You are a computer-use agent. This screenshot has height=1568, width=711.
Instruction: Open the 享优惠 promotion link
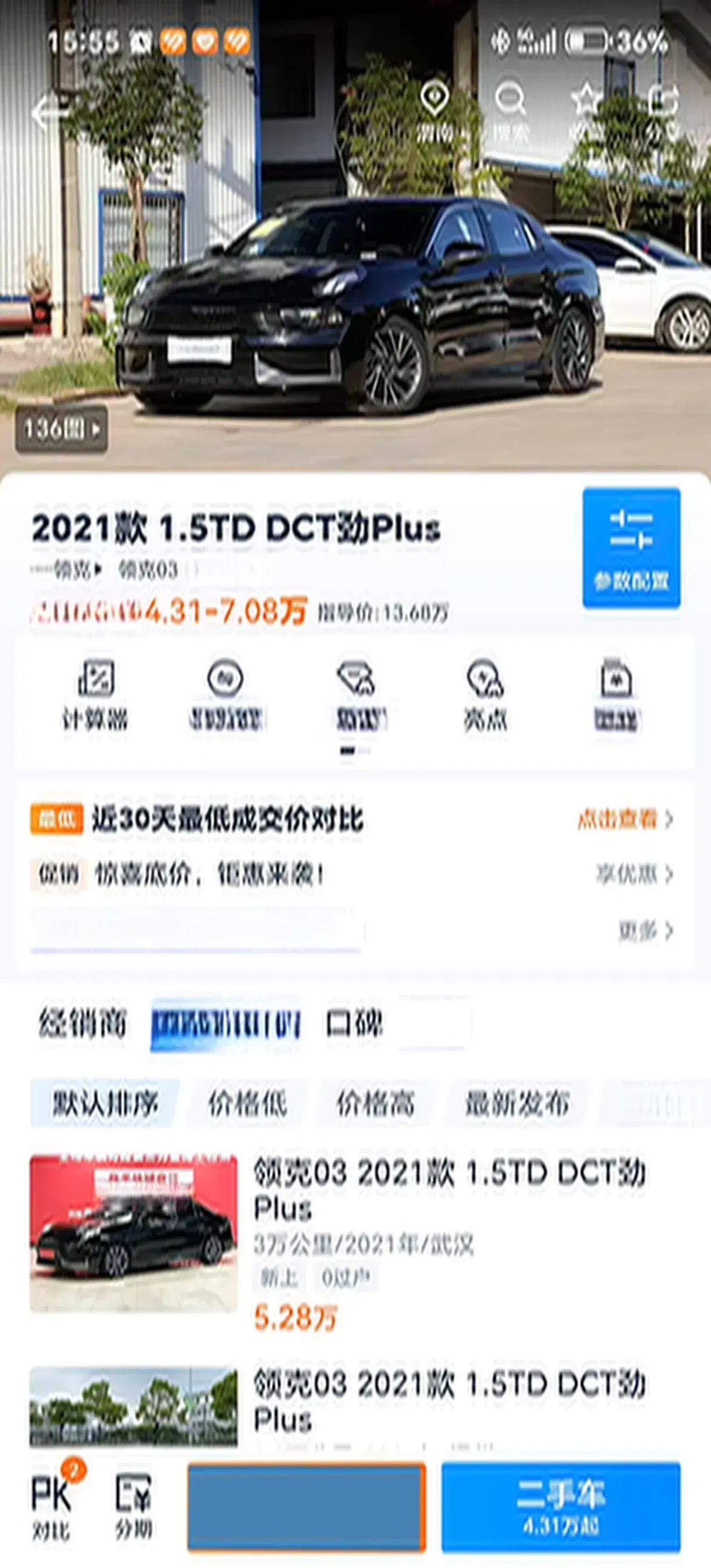(x=634, y=874)
